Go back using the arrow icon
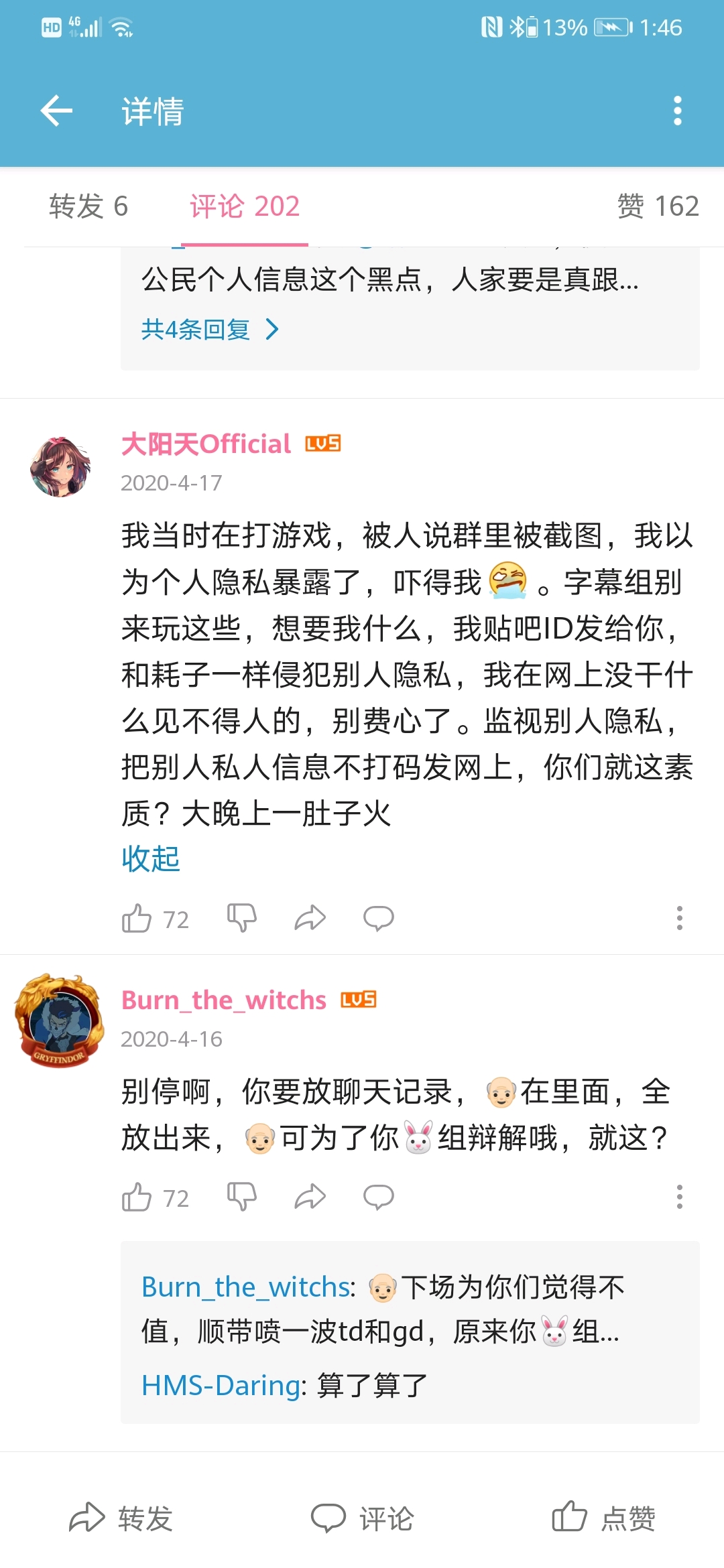724x1568 pixels. tap(57, 111)
